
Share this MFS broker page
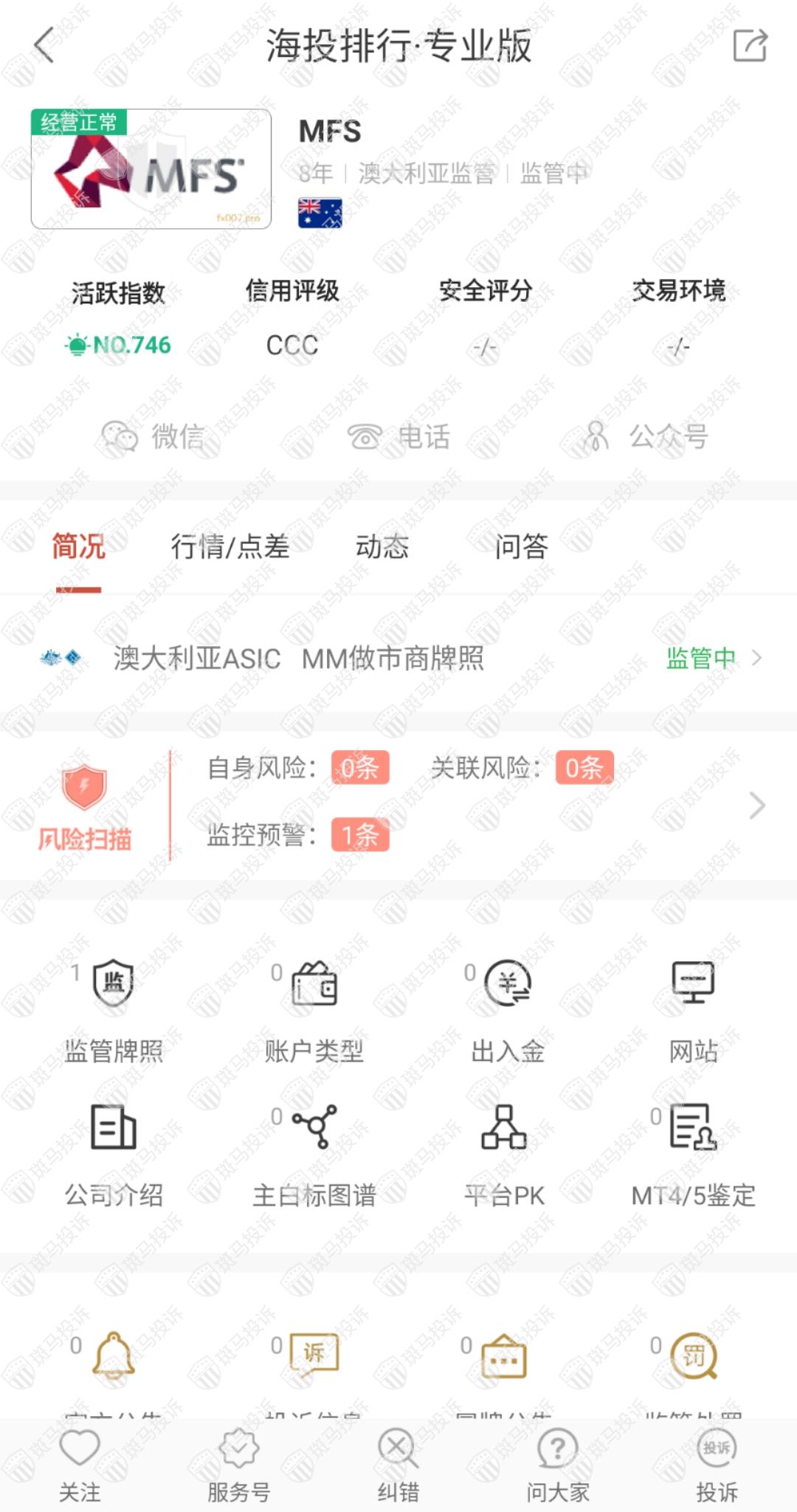[750, 46]
